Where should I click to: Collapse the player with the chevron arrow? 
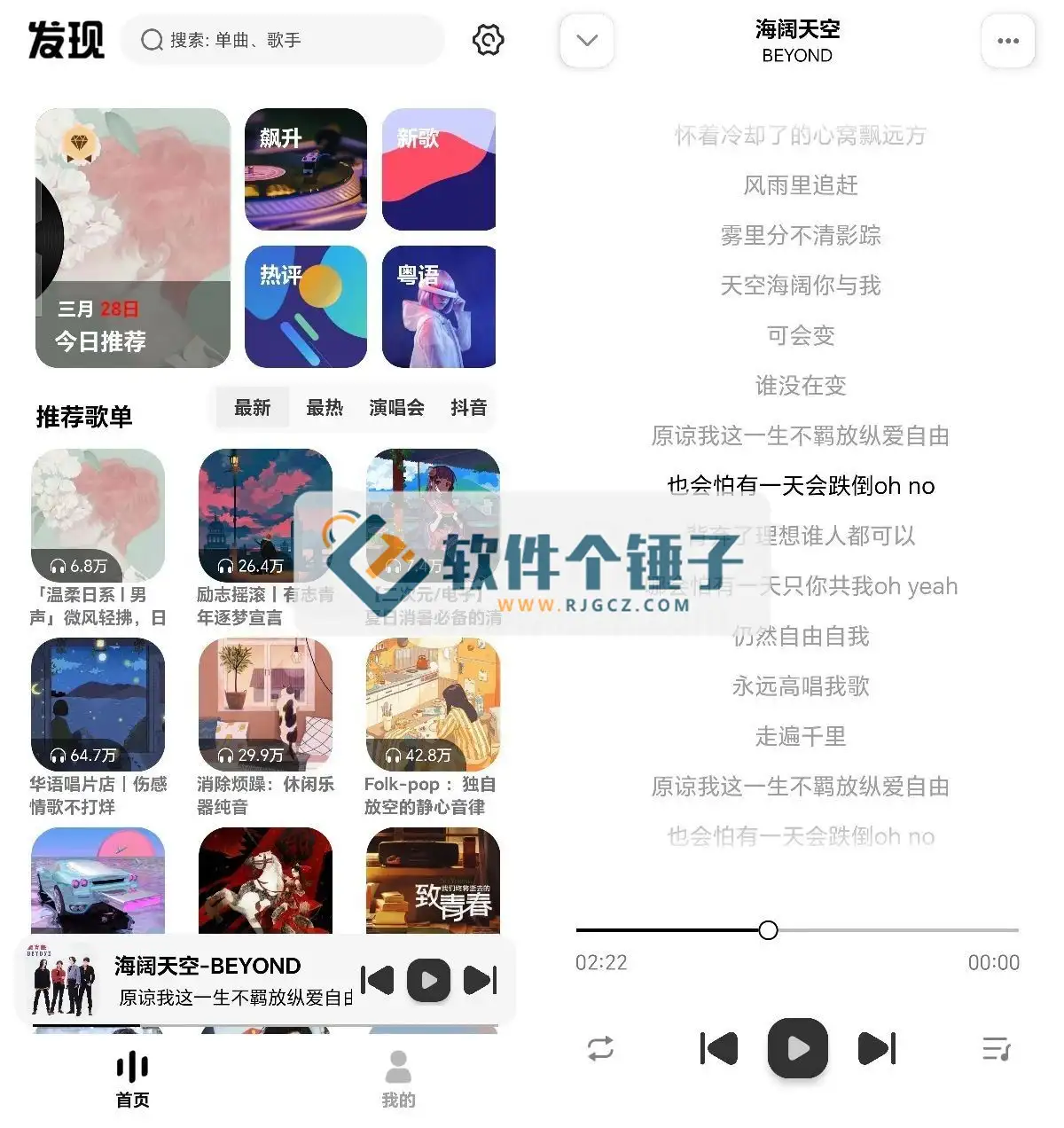point(586,40)
